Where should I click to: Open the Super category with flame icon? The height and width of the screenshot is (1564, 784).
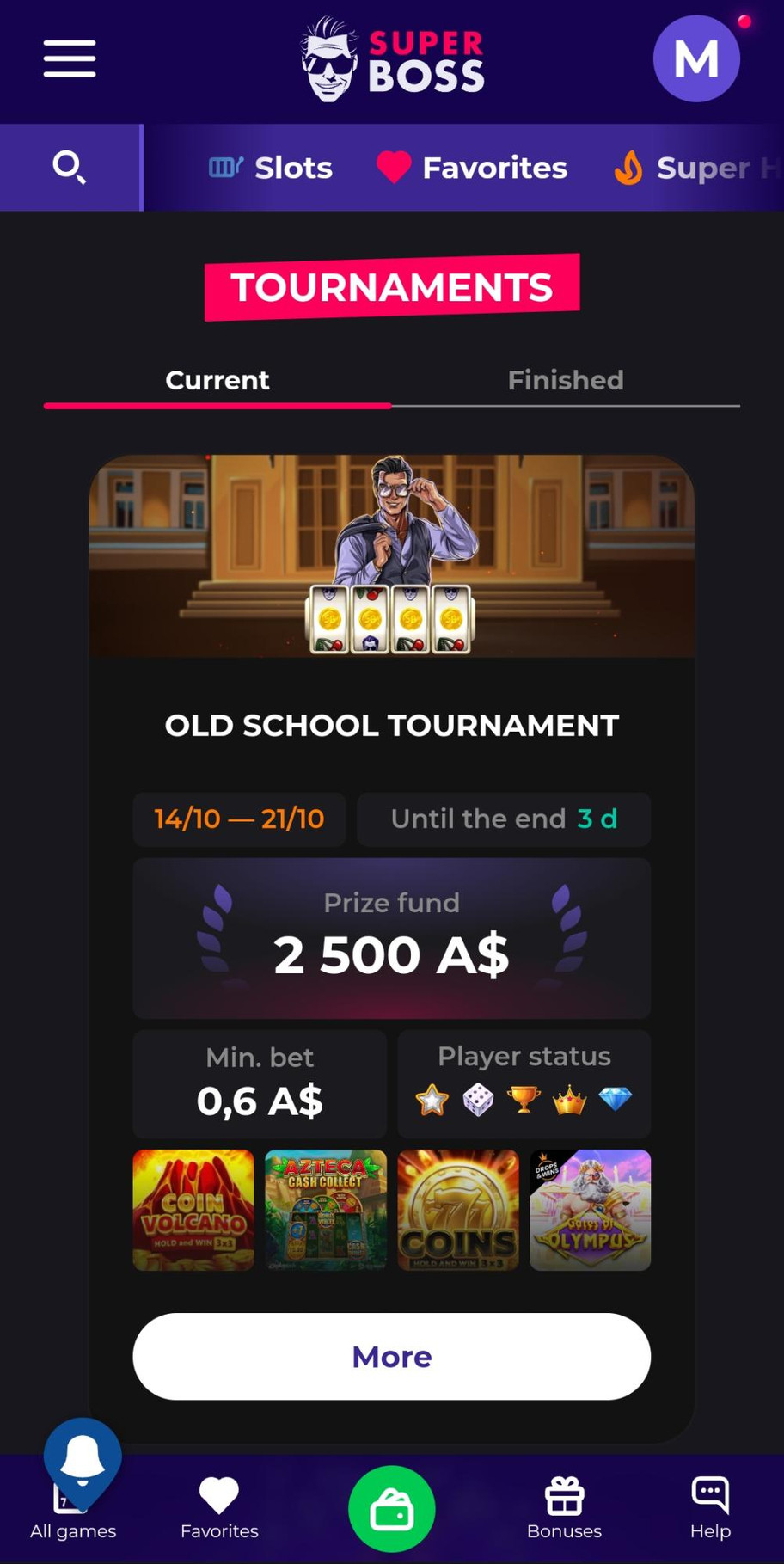click(688, 168)
